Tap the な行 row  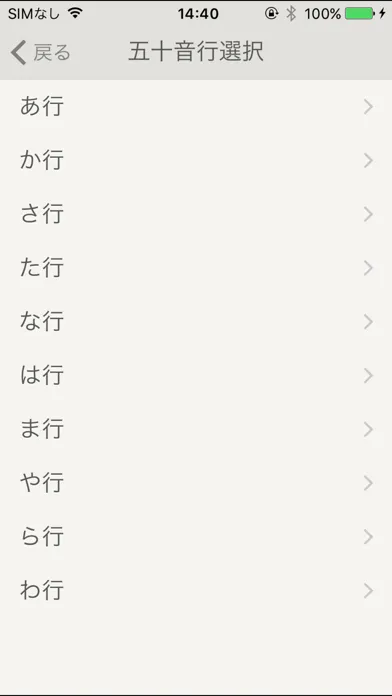196,322
